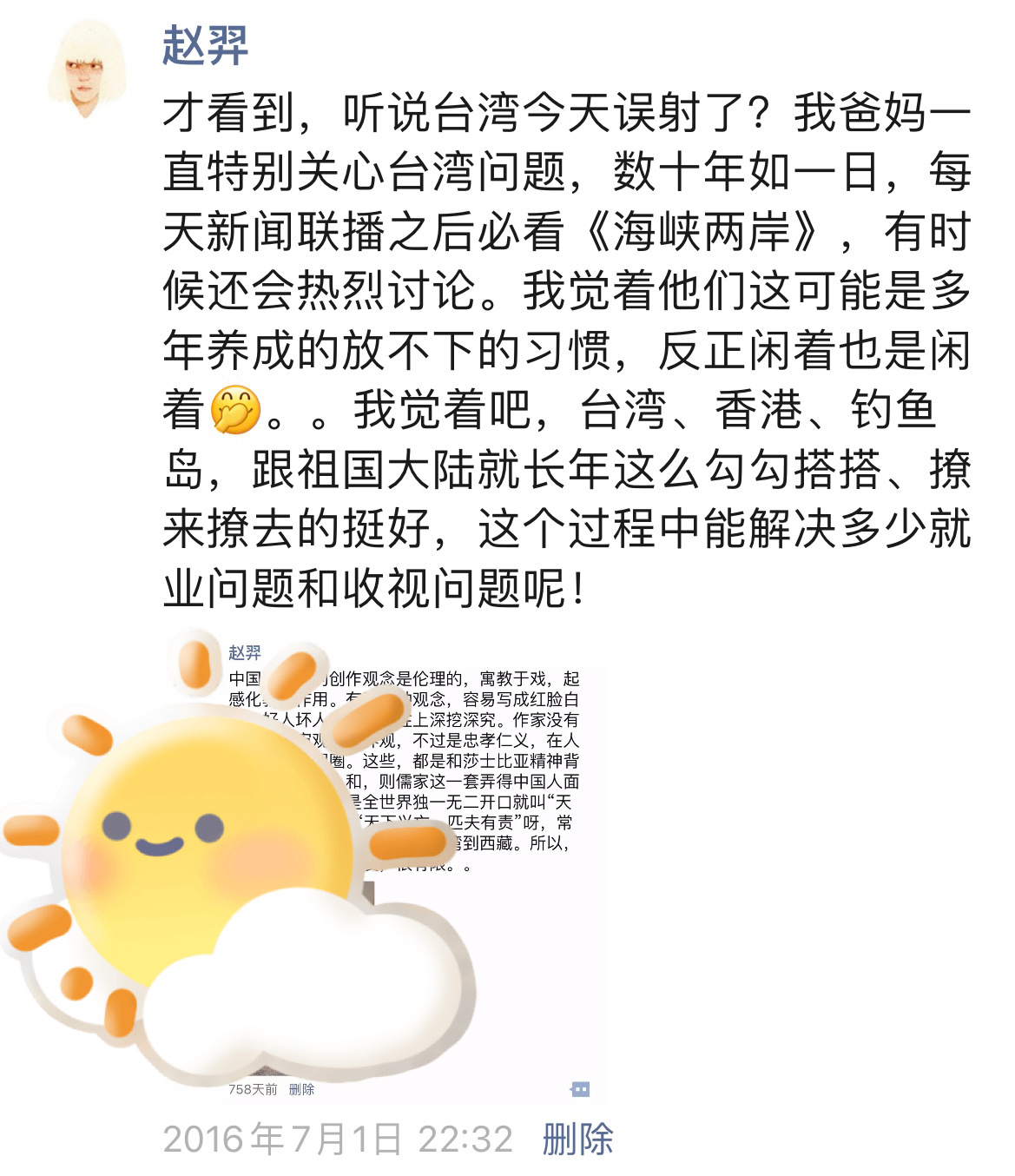This screenshot has width=1015, height=1176.
Task: Open 赵羿's profile picture
Action: [85, 68]
